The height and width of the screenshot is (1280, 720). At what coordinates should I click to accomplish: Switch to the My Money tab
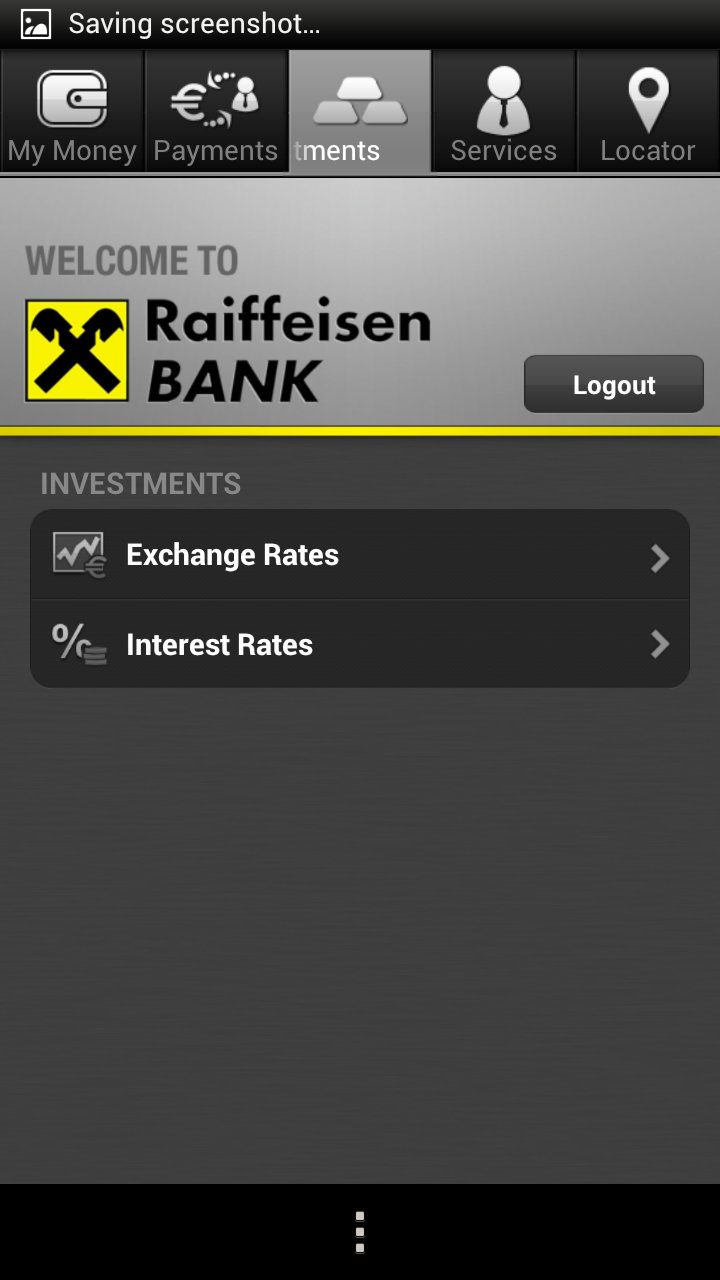pos(72,112)
